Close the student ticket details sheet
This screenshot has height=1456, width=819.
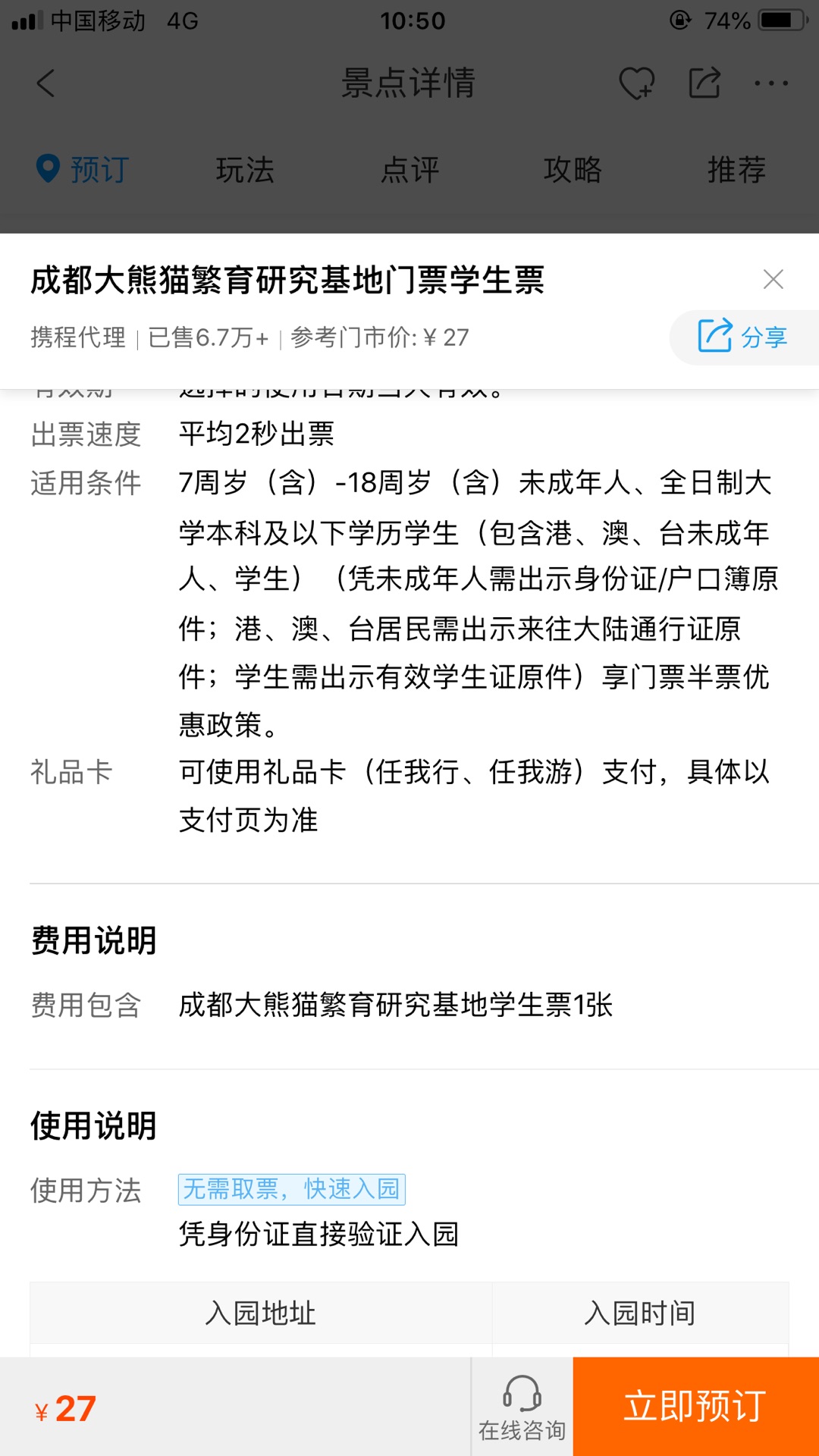(x=773, y=279)
